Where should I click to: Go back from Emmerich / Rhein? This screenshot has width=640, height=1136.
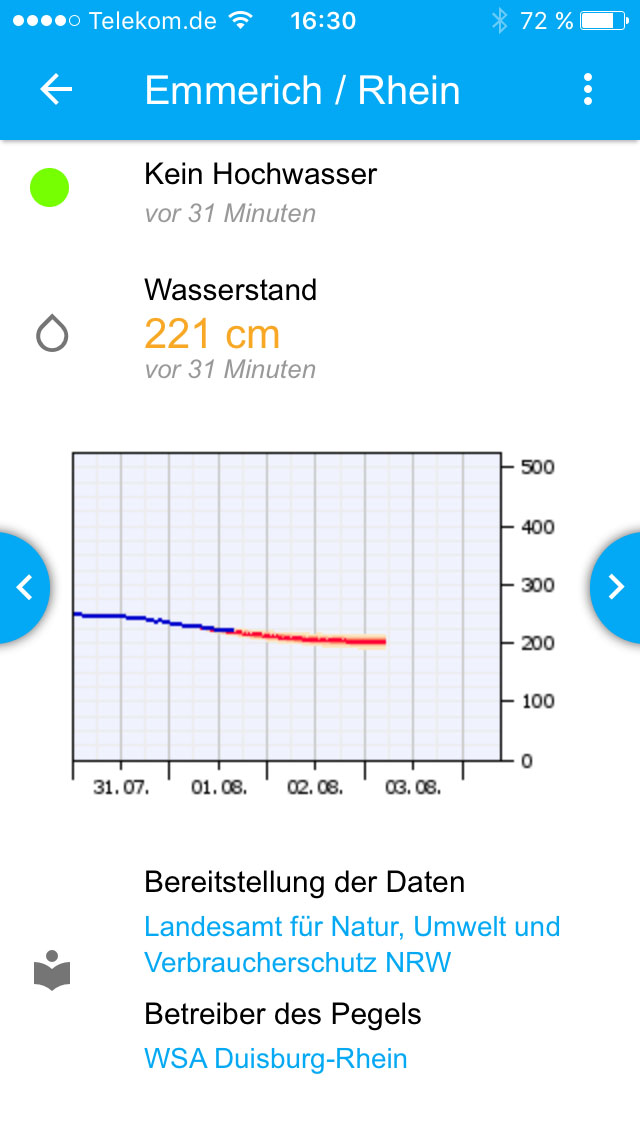click(56, 90)
